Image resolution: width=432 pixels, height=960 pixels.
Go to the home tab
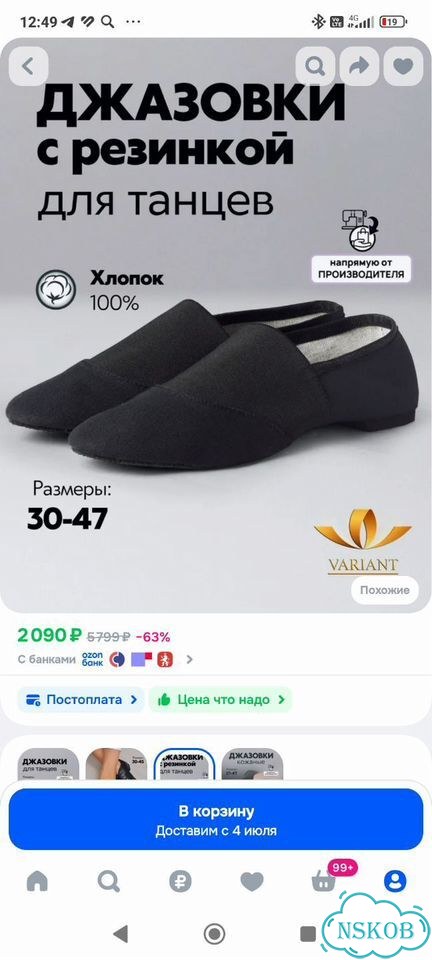(37, 881)
